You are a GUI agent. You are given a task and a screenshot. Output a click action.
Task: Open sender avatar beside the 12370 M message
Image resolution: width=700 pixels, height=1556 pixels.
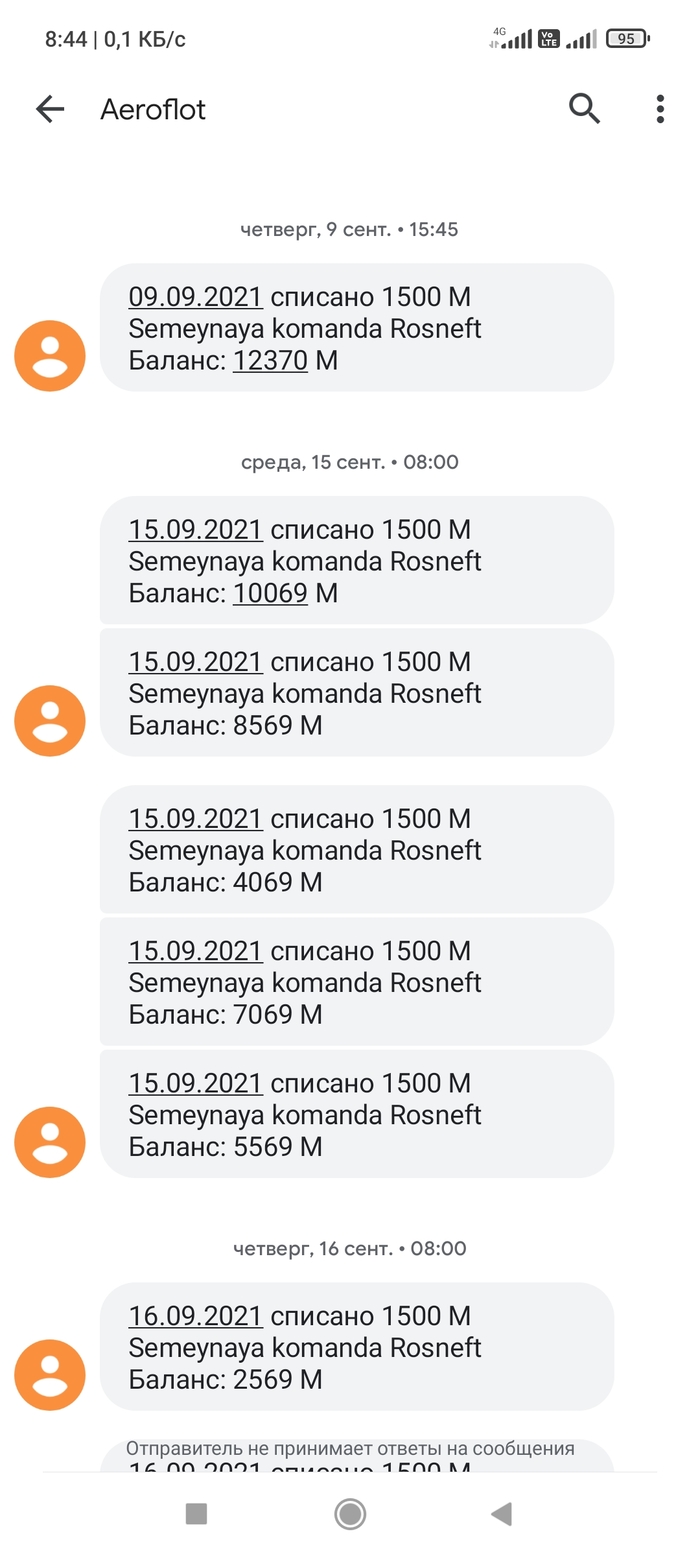click(x=50, y=356)
